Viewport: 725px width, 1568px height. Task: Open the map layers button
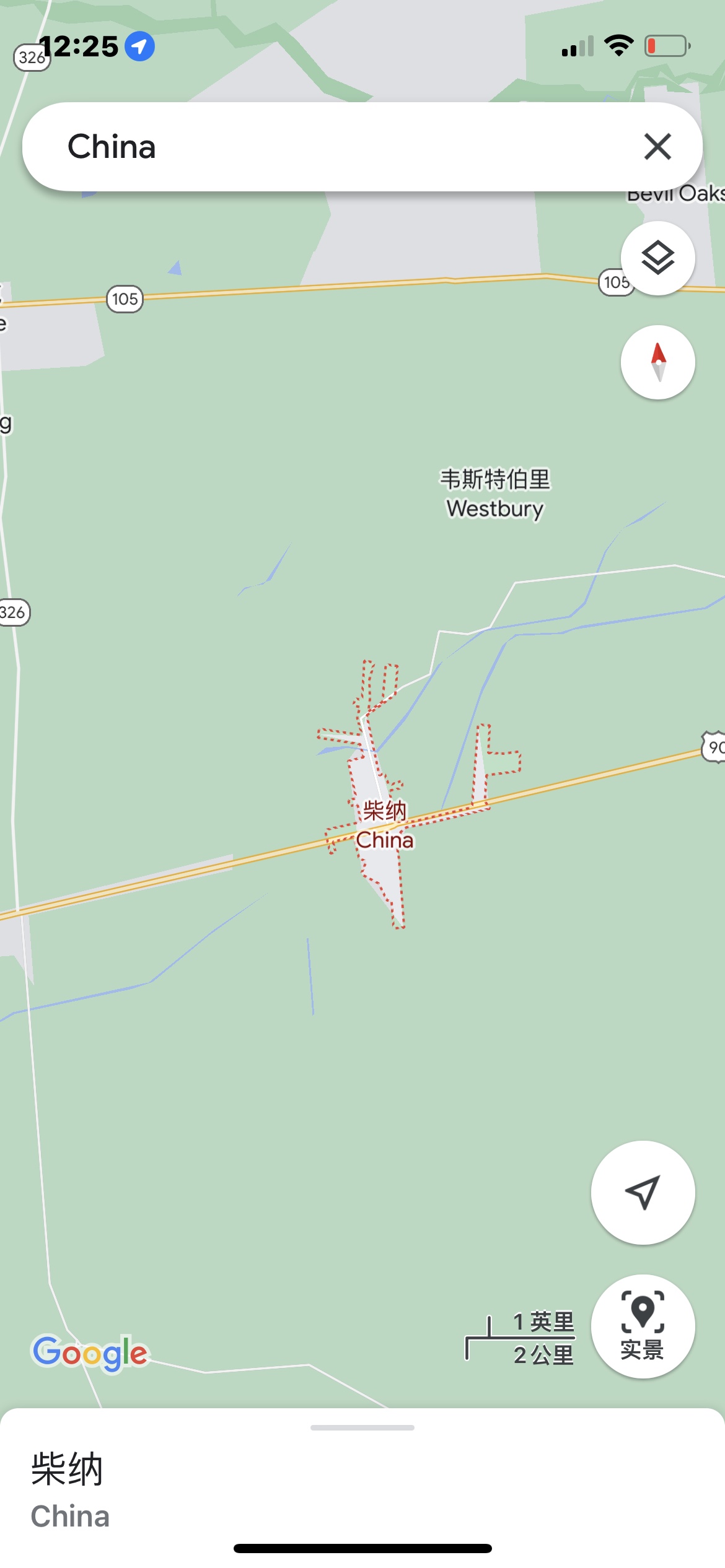[x=657, y=258]
